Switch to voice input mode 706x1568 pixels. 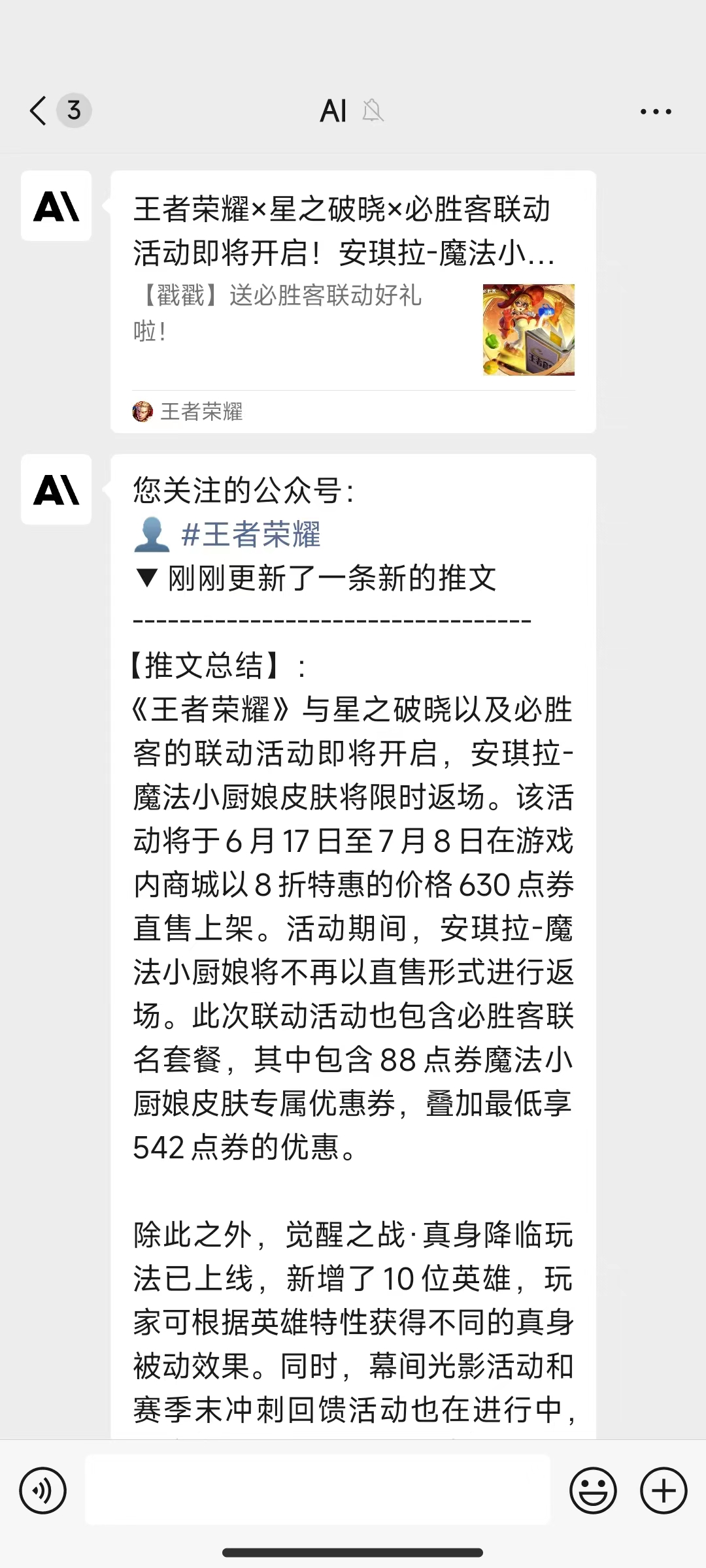[x=43, y=1490]
